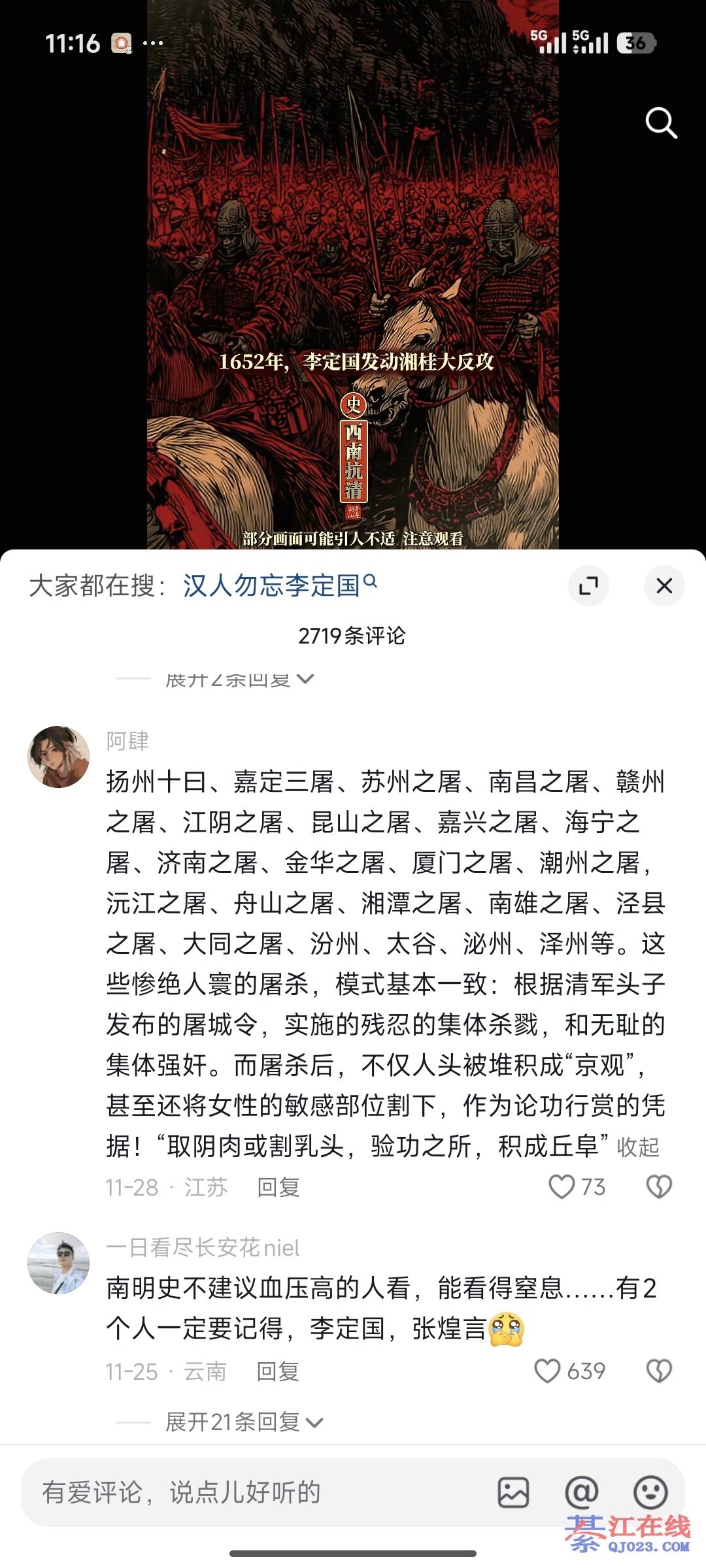Open 一日看尽长安花niel's avatar

tap(58, 1264)
